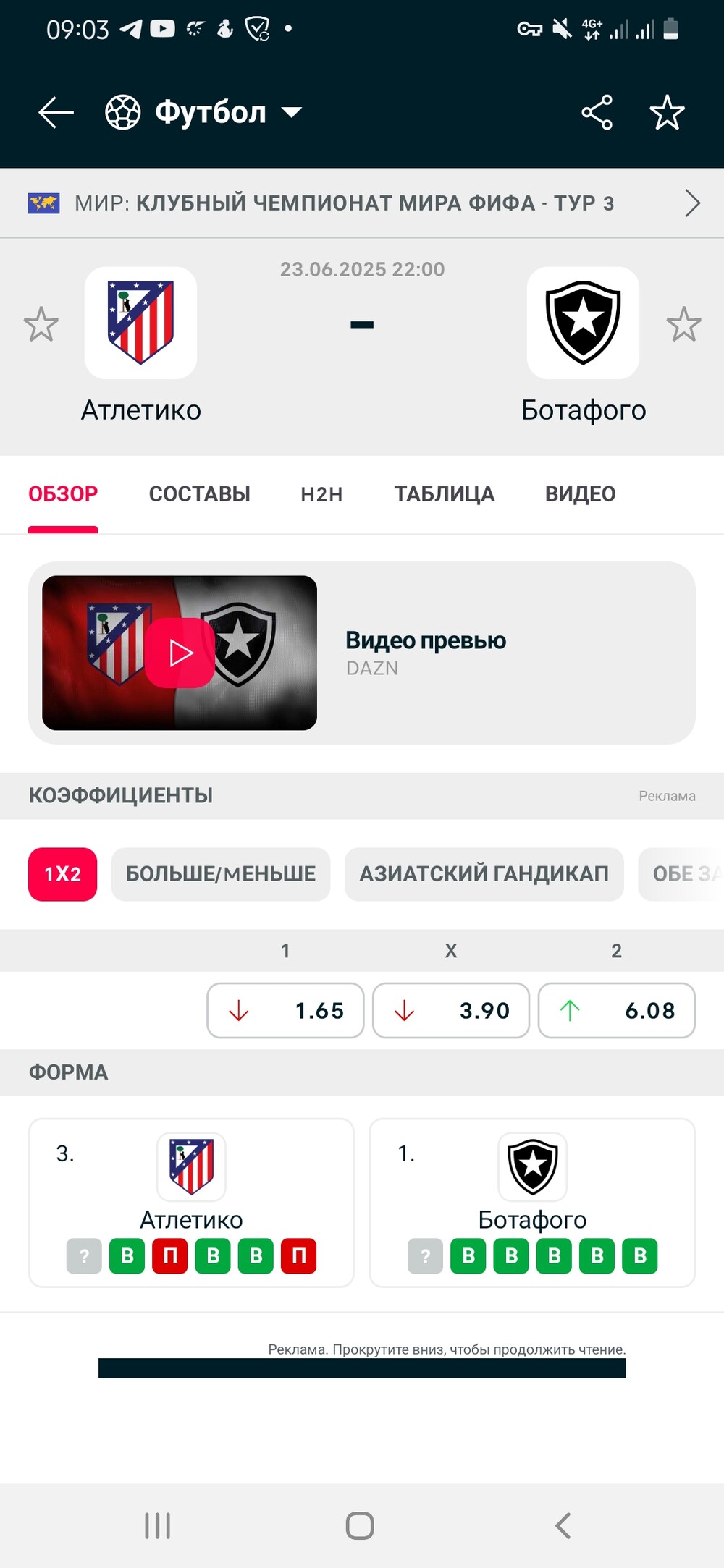Go back using the top-left arrow
The width and height of the screenshot is (724, 1568).
(x=56, y=113)
